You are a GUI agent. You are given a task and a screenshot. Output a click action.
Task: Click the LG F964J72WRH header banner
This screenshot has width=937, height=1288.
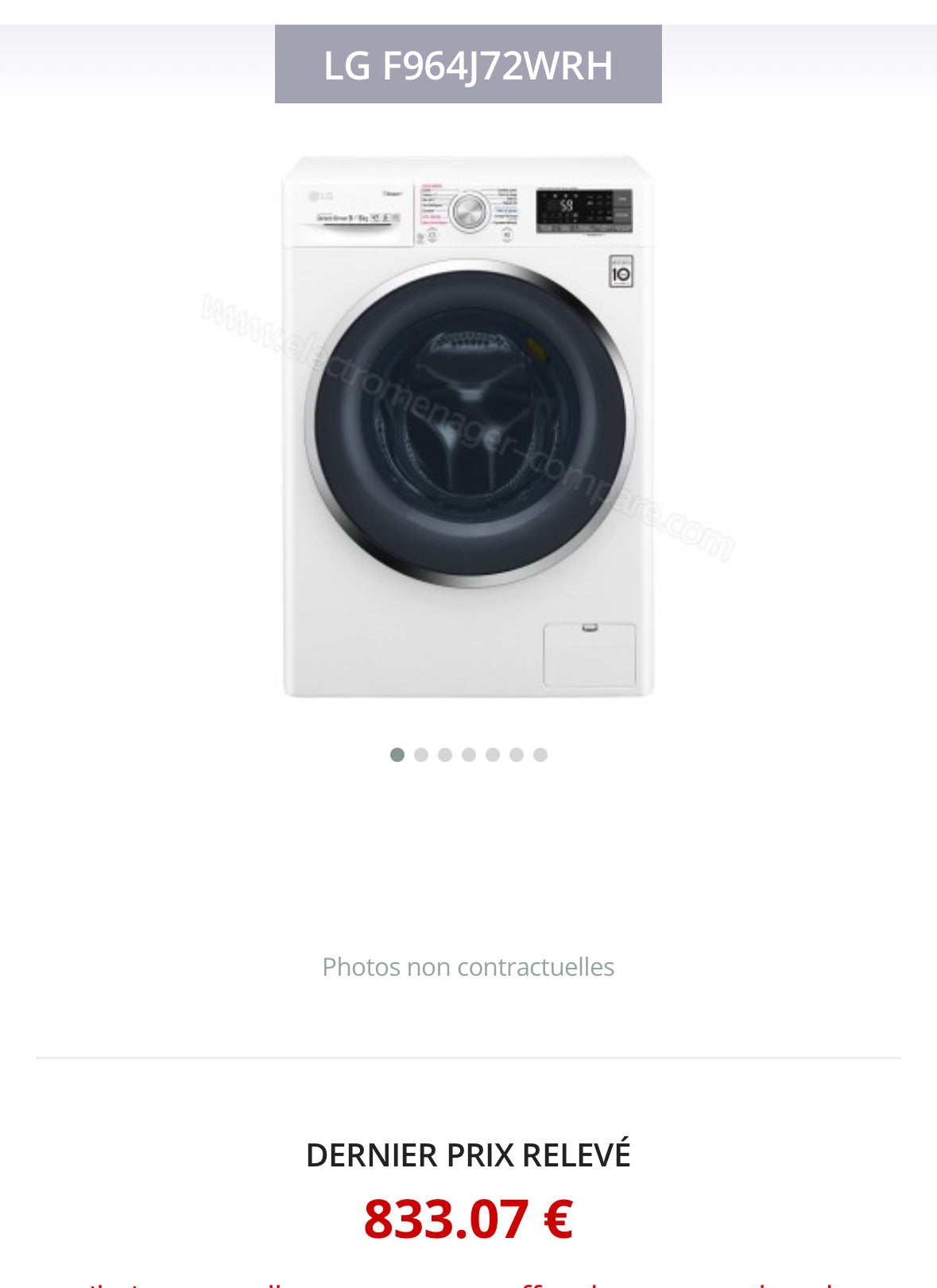point(468,66)
